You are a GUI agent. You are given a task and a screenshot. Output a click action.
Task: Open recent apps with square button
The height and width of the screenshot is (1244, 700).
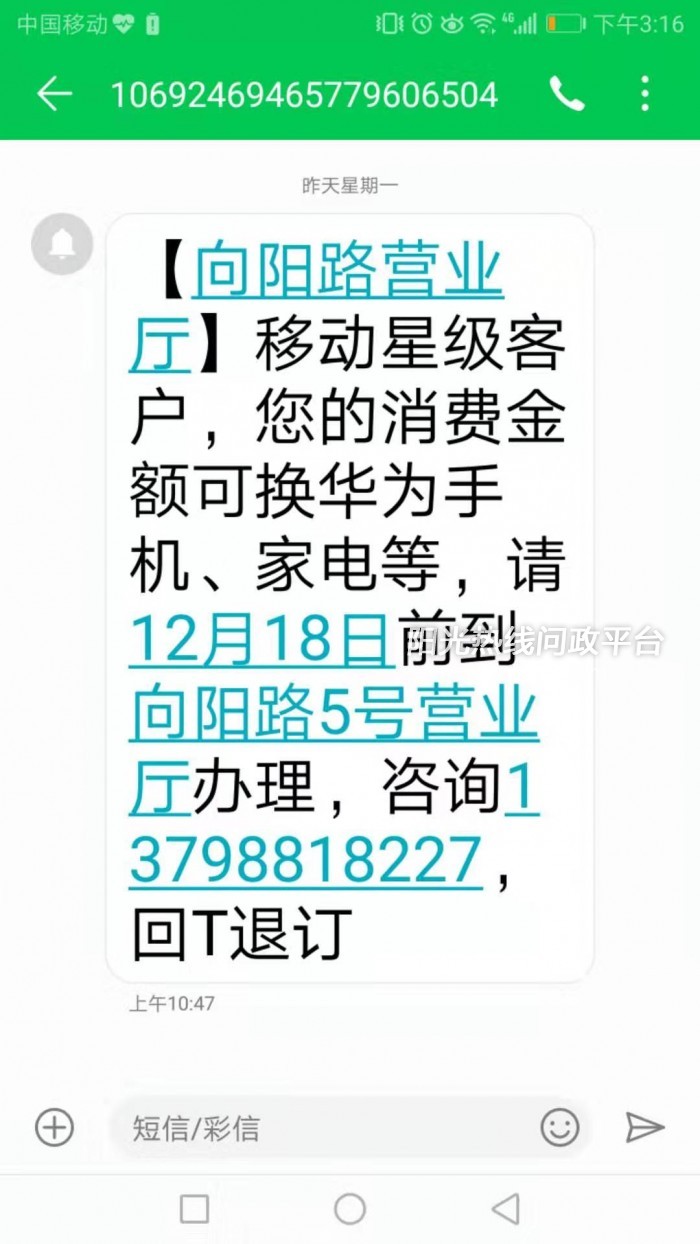194,1209
